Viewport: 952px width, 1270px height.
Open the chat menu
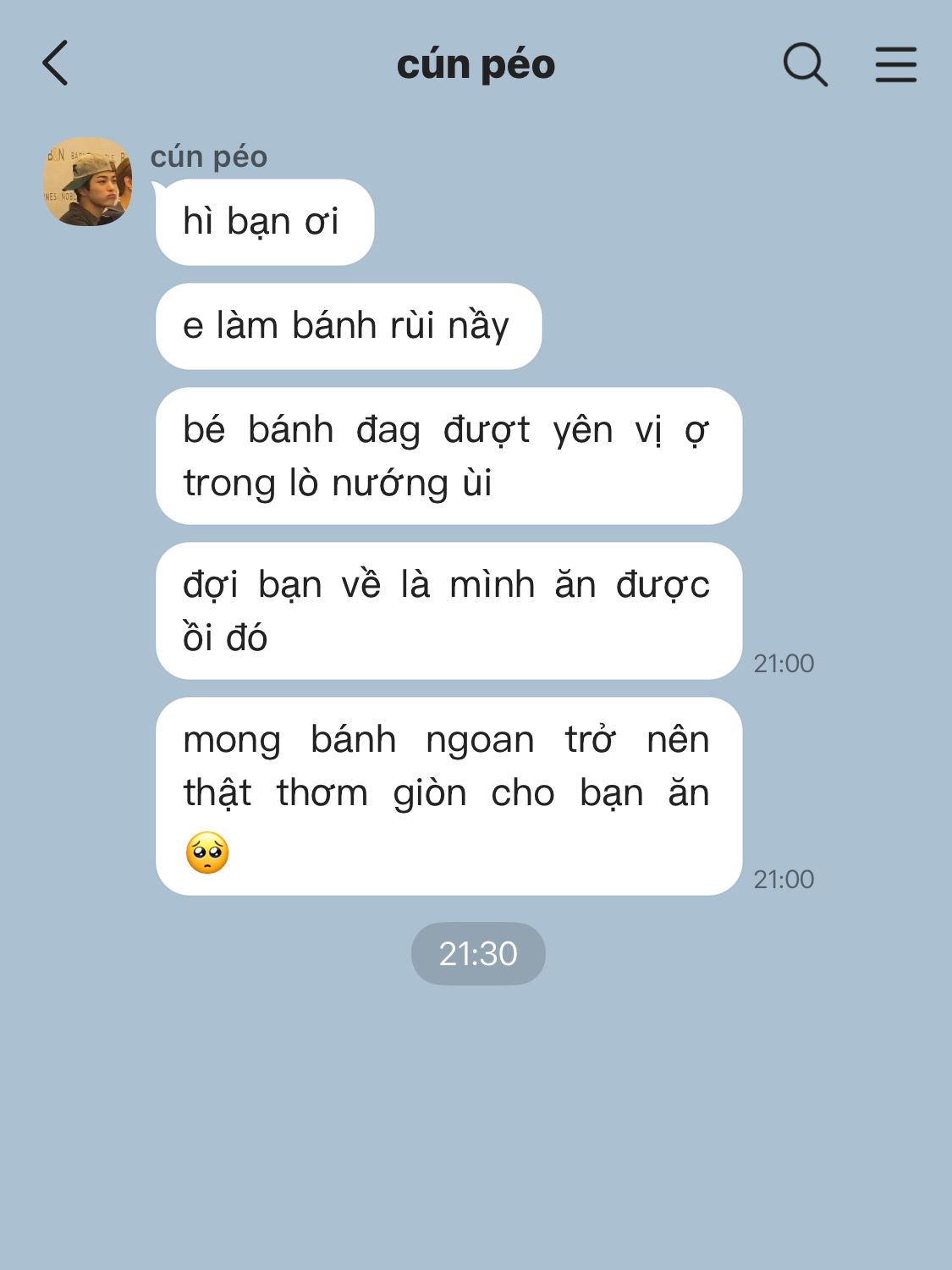895,64
